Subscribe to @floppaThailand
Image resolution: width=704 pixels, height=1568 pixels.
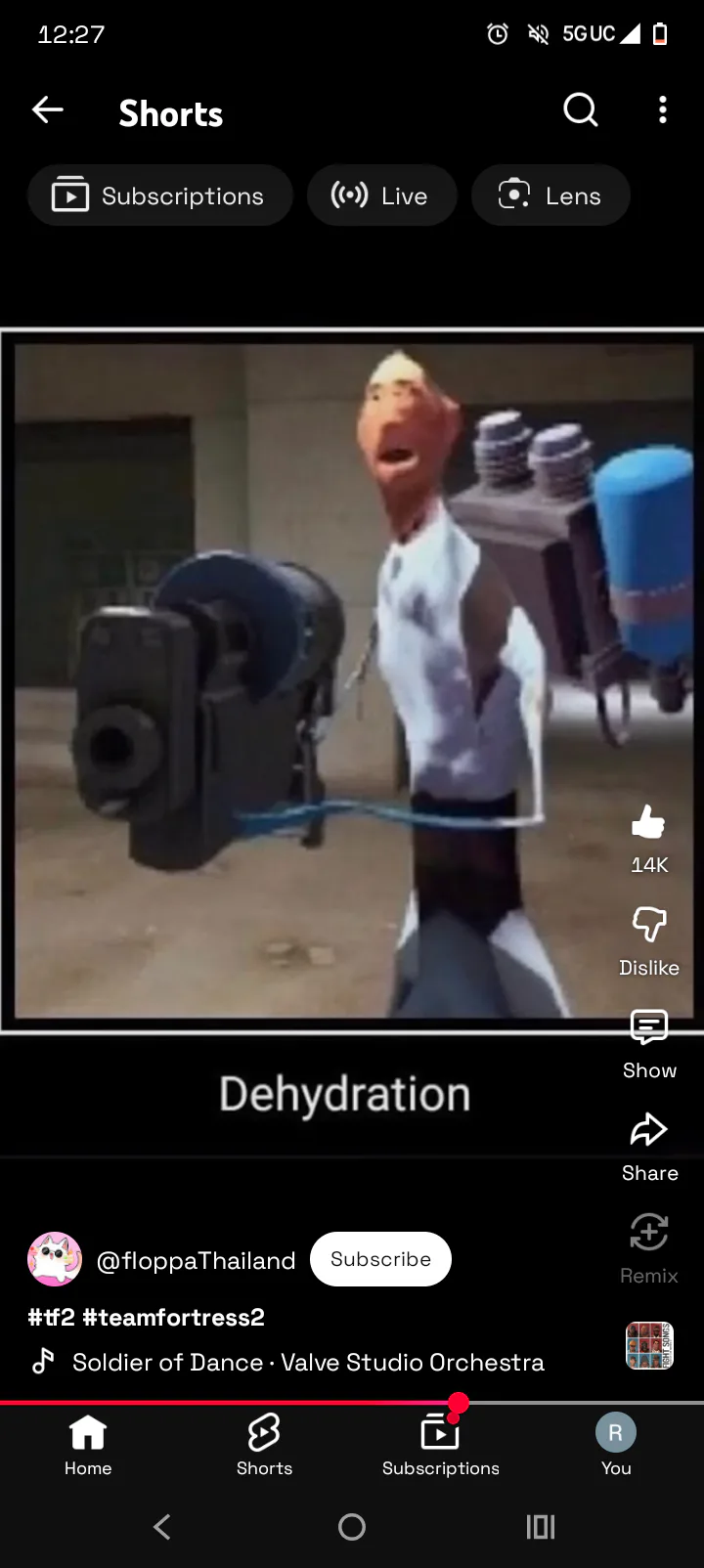(x=380, y=1259)
